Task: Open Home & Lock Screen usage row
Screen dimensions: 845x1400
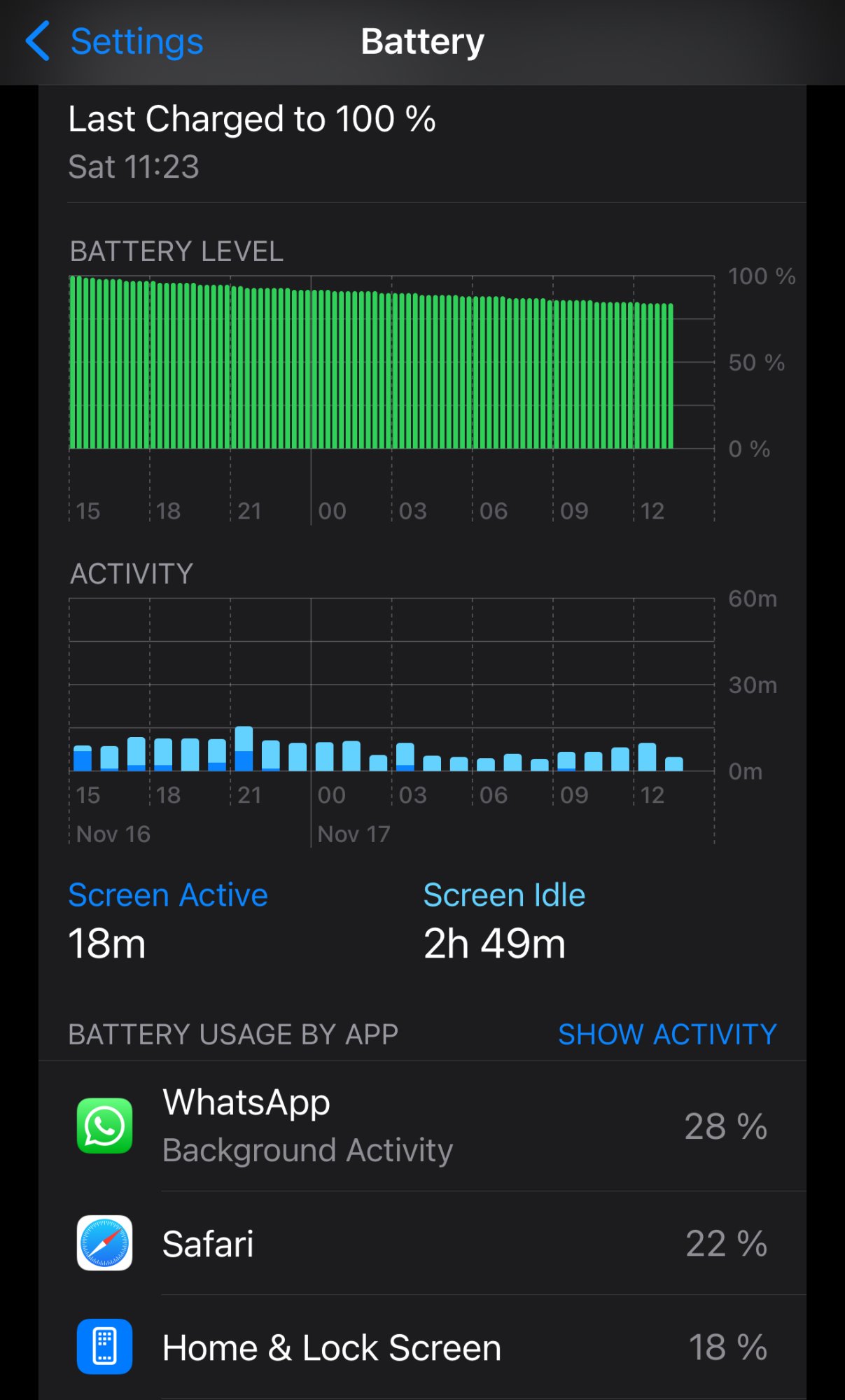Action: 422,1347
